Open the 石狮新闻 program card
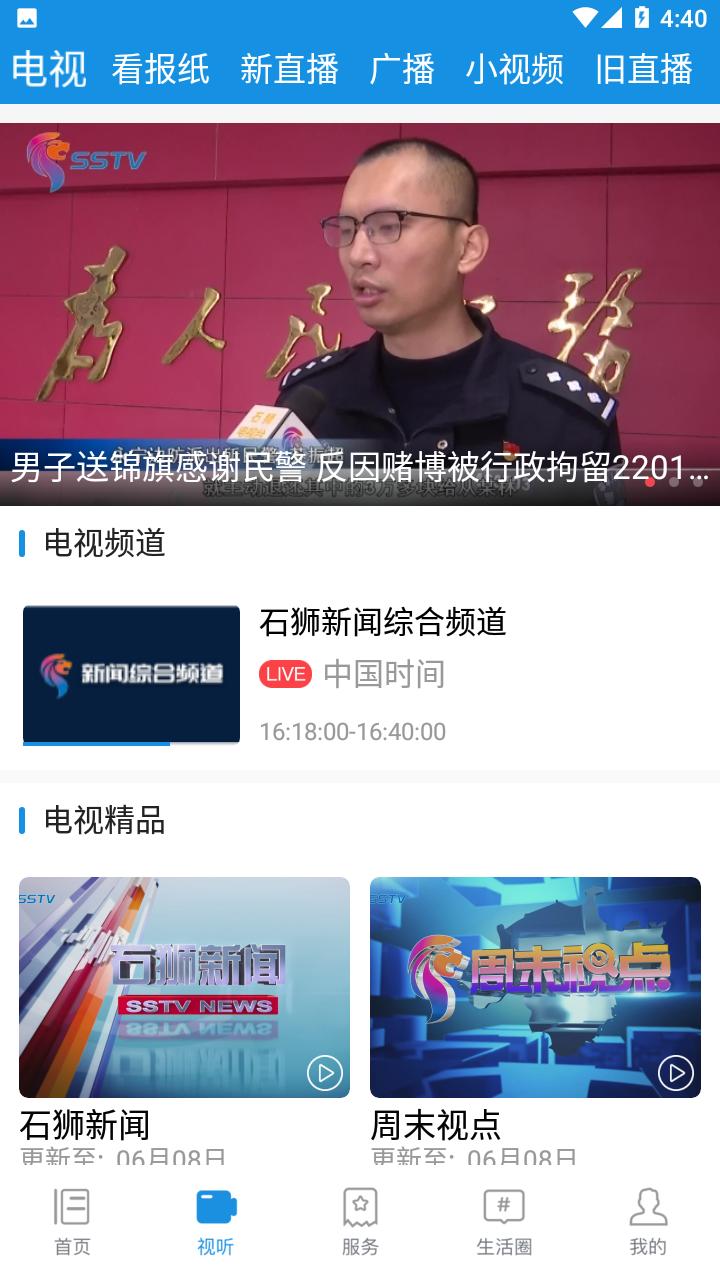 (x=184, y=987)
